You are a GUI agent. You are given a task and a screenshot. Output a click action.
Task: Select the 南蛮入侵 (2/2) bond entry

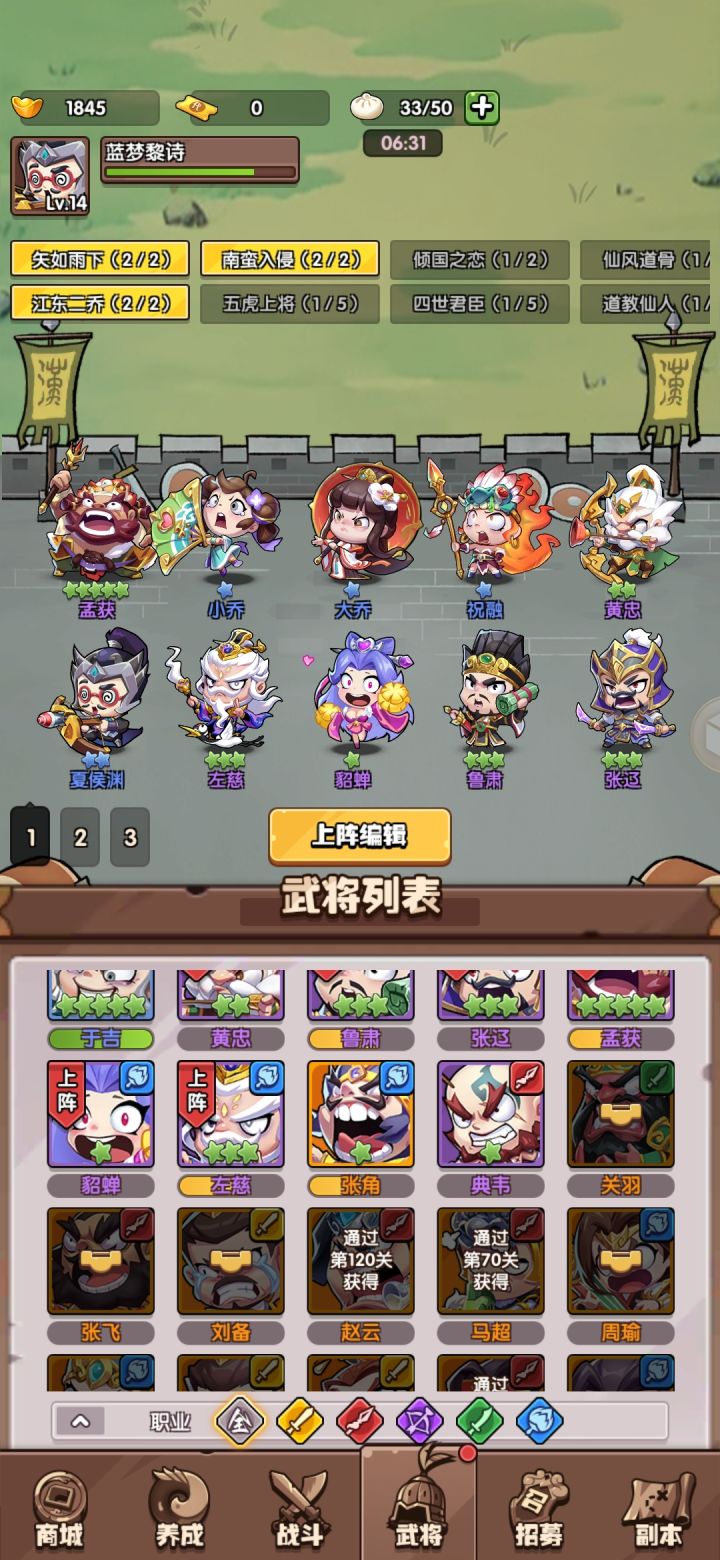[289, 258]
